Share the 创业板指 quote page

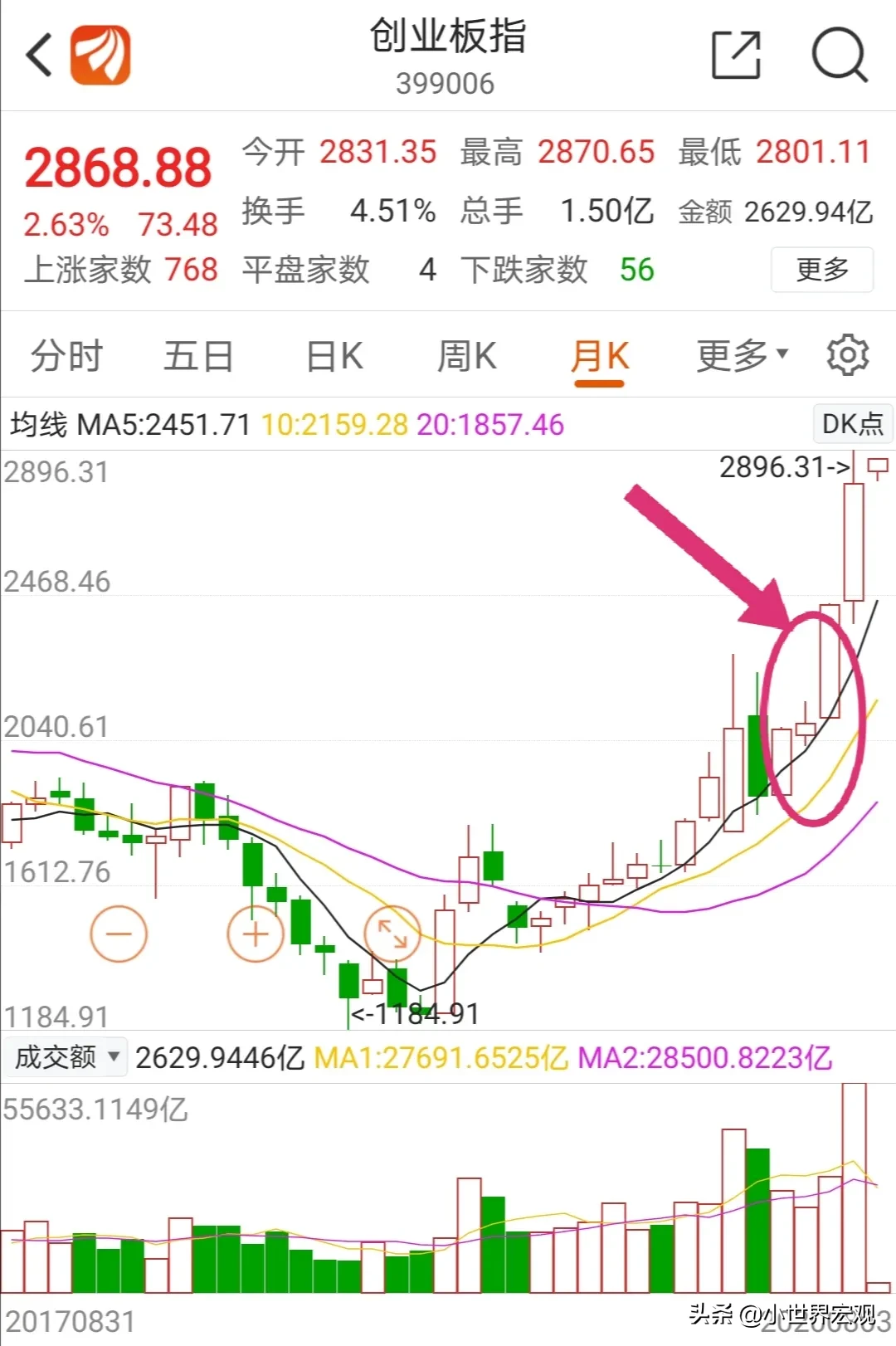pyautogui.click(x=736, y=55)
